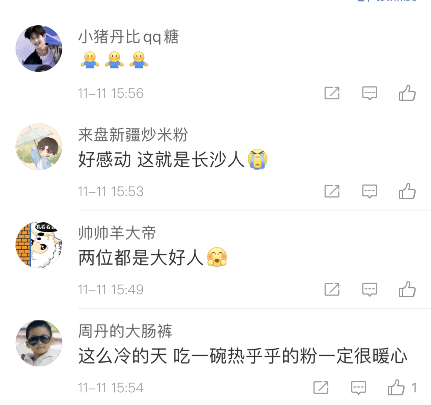Open username 帅帅羊大帝

[x=117, y=233]
